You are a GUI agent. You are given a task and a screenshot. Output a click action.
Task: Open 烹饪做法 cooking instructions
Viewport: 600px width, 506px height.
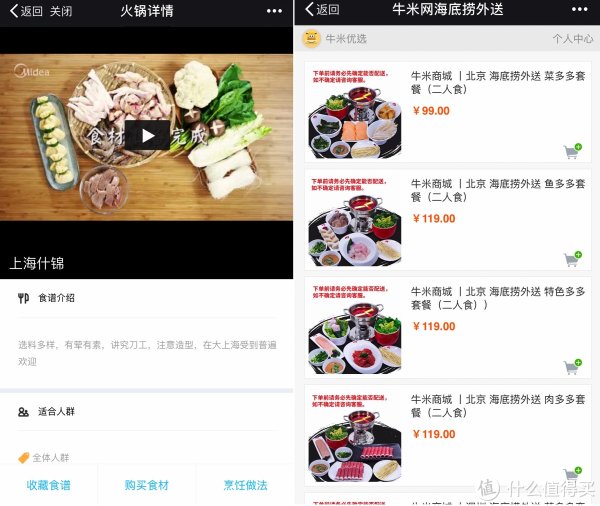tap(245, 485)
